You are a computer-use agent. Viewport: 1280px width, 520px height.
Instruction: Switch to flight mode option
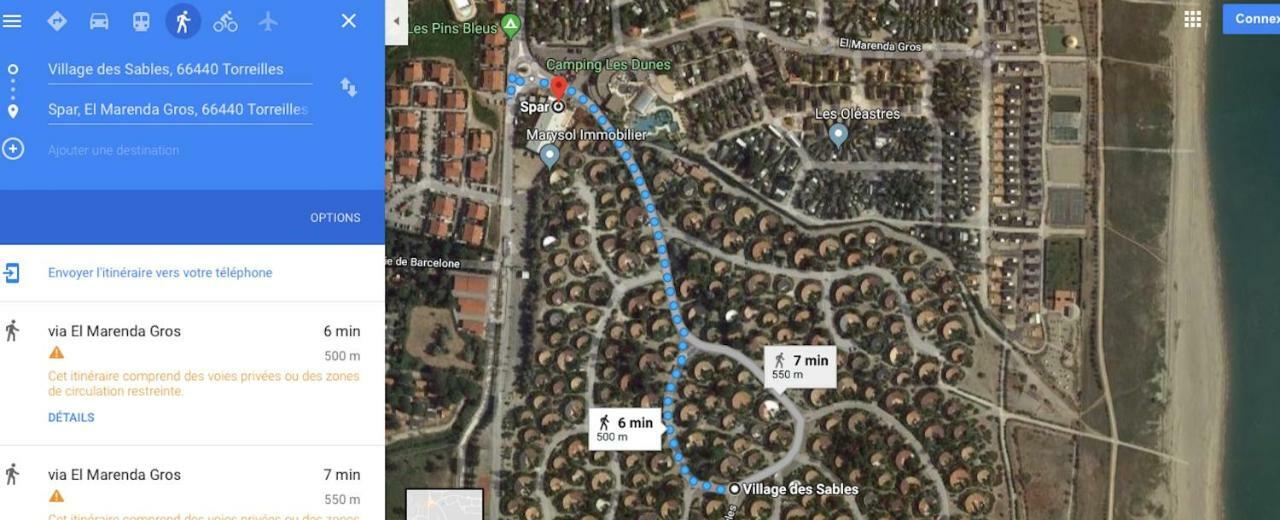tap(268, 21)
